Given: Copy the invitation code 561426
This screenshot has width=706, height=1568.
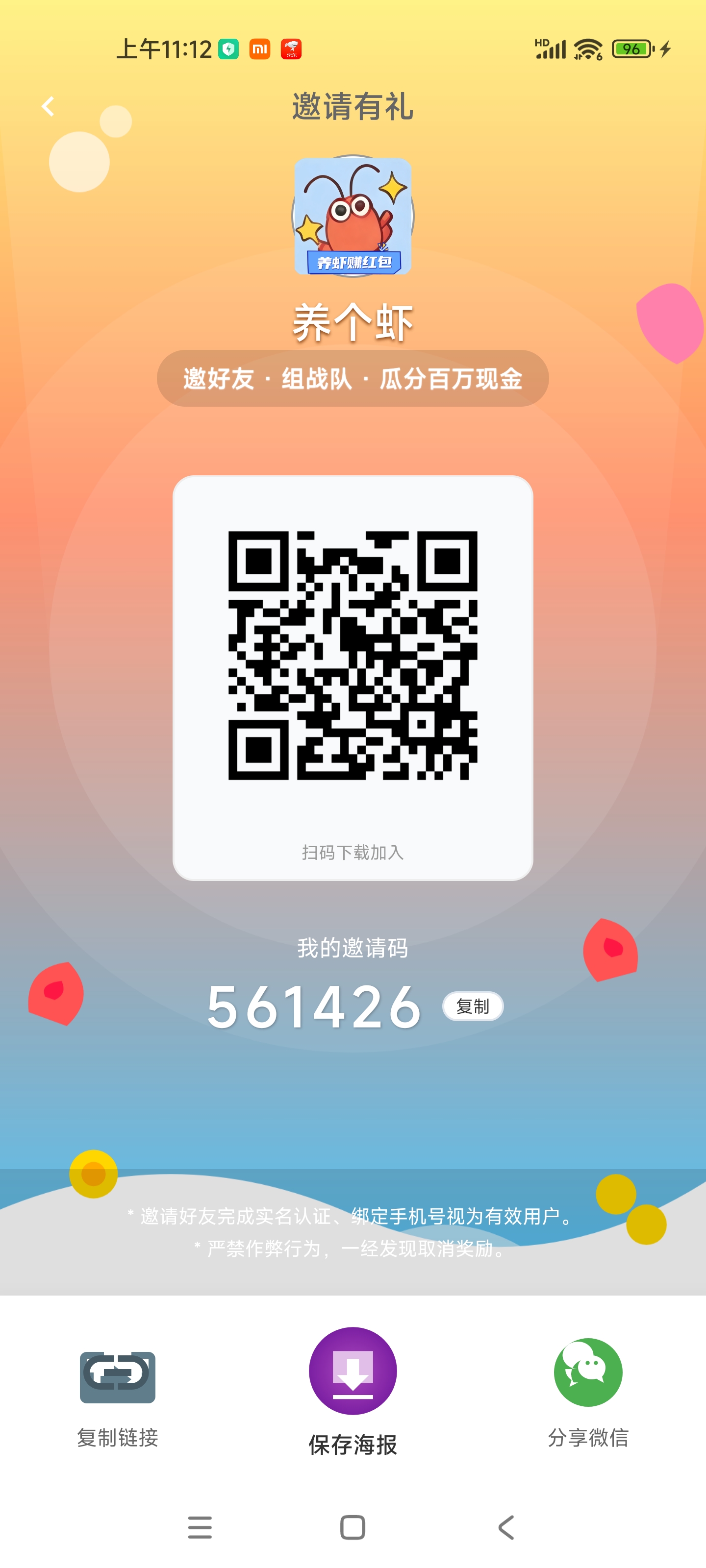Looking at the screenshot, I should click(x=473, y=1006).
